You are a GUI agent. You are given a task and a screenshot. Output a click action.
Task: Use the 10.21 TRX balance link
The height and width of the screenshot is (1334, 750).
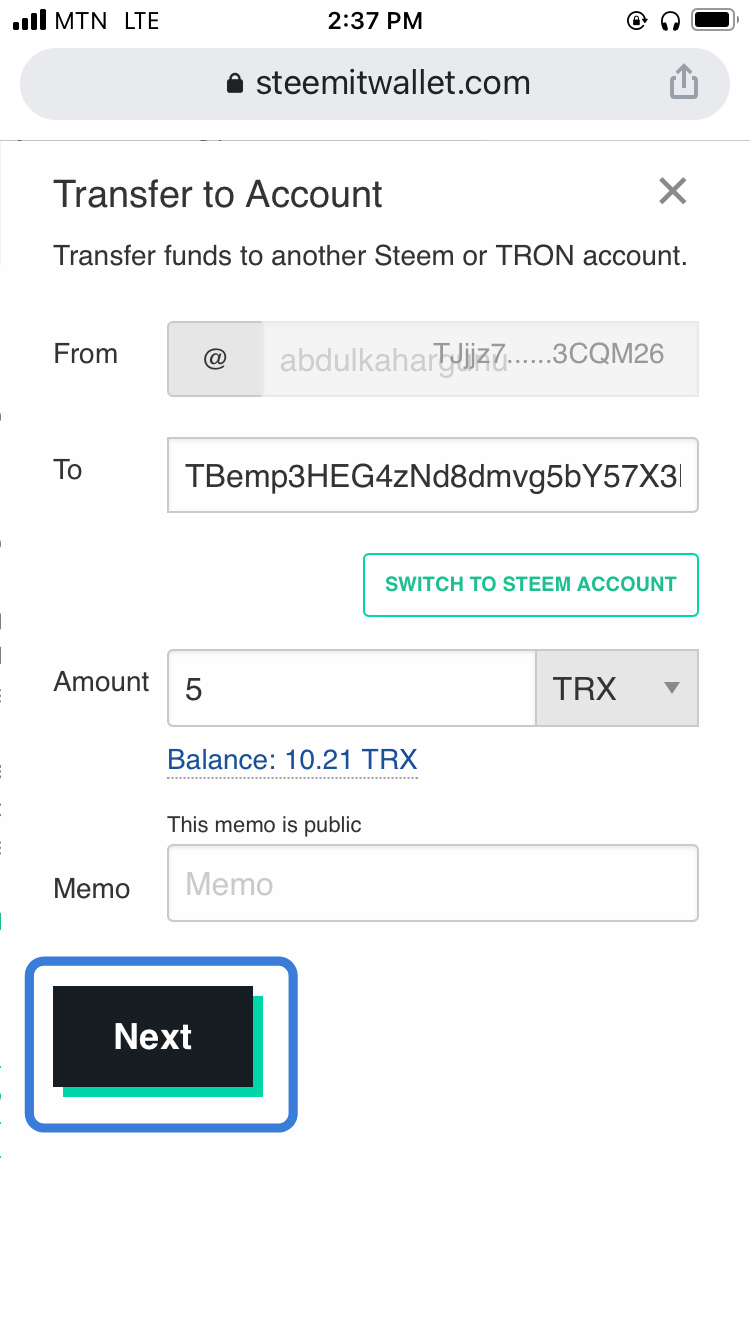click(292, 760)
